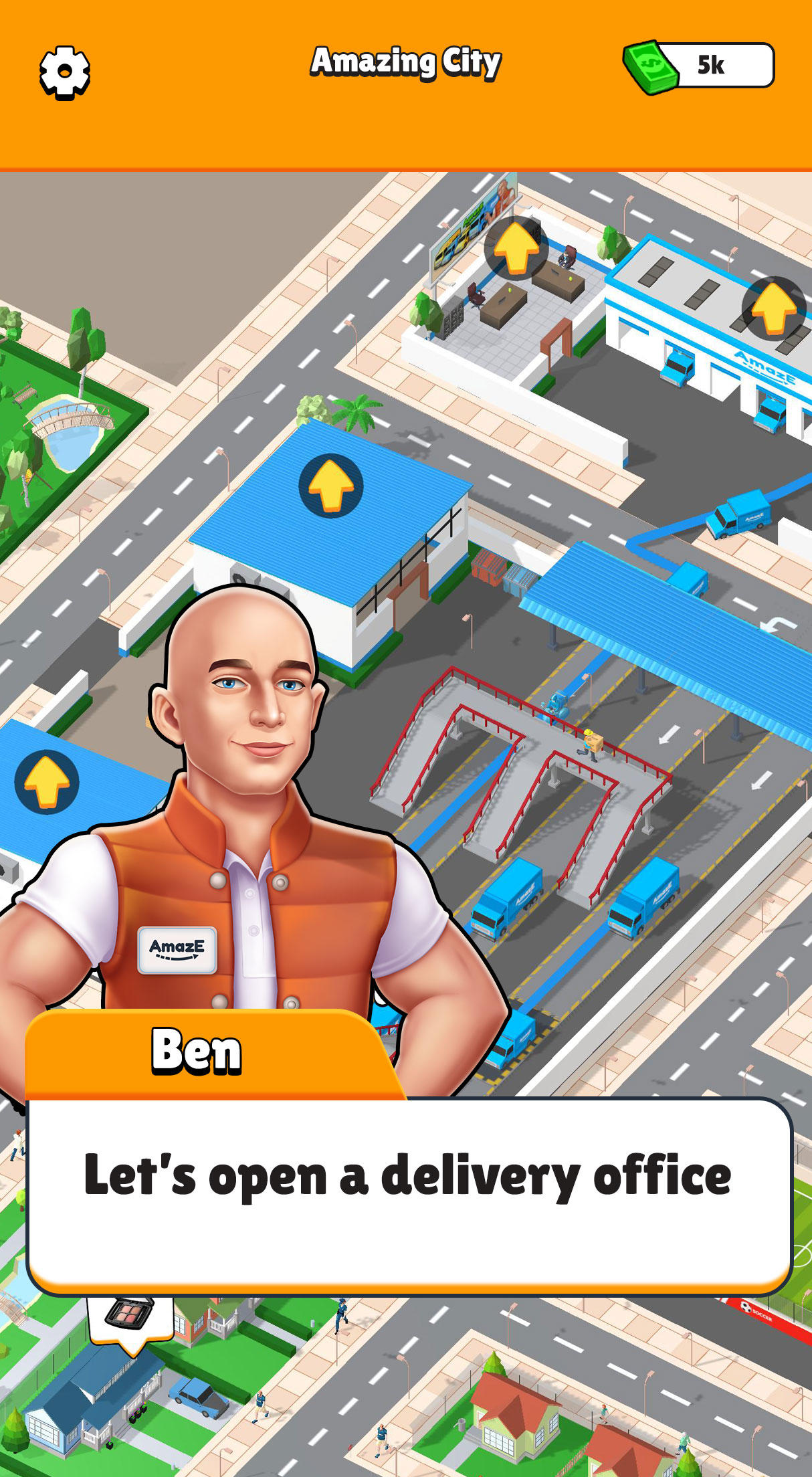812x1477 pixels.
Task: Open the settings gear
Action: pos(64,72)
